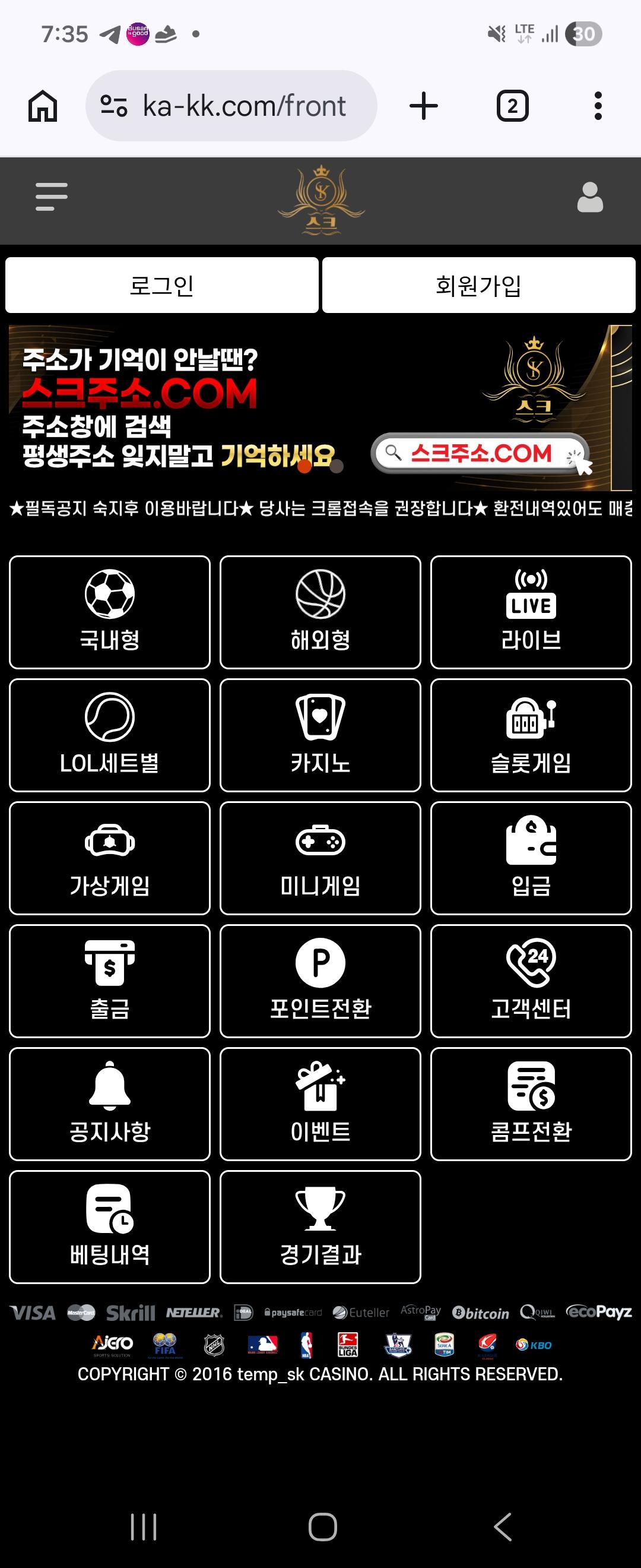
Task: Open 슬롯게임 tile
Action: [x=531, y=735]
